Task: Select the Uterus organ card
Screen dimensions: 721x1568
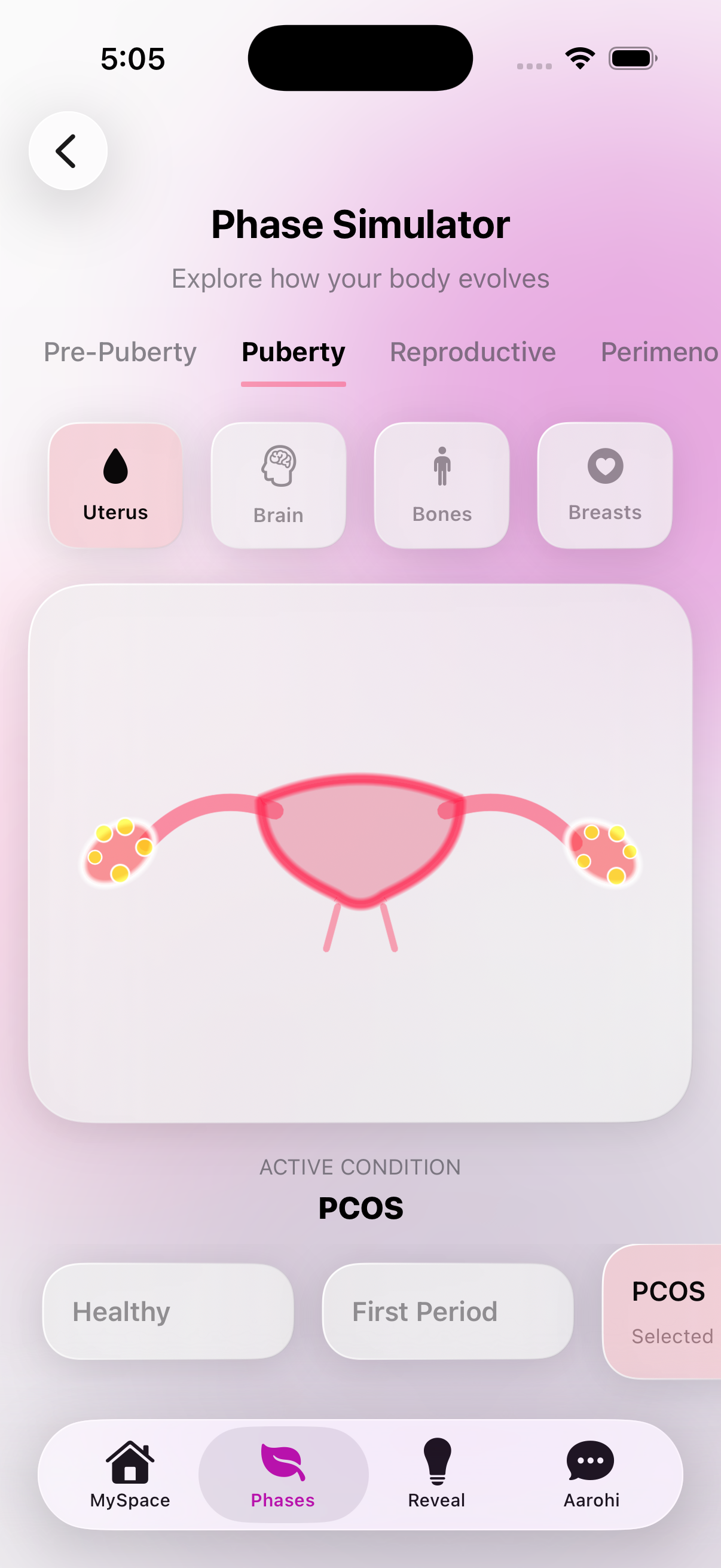Action: (x=115, y=485)
